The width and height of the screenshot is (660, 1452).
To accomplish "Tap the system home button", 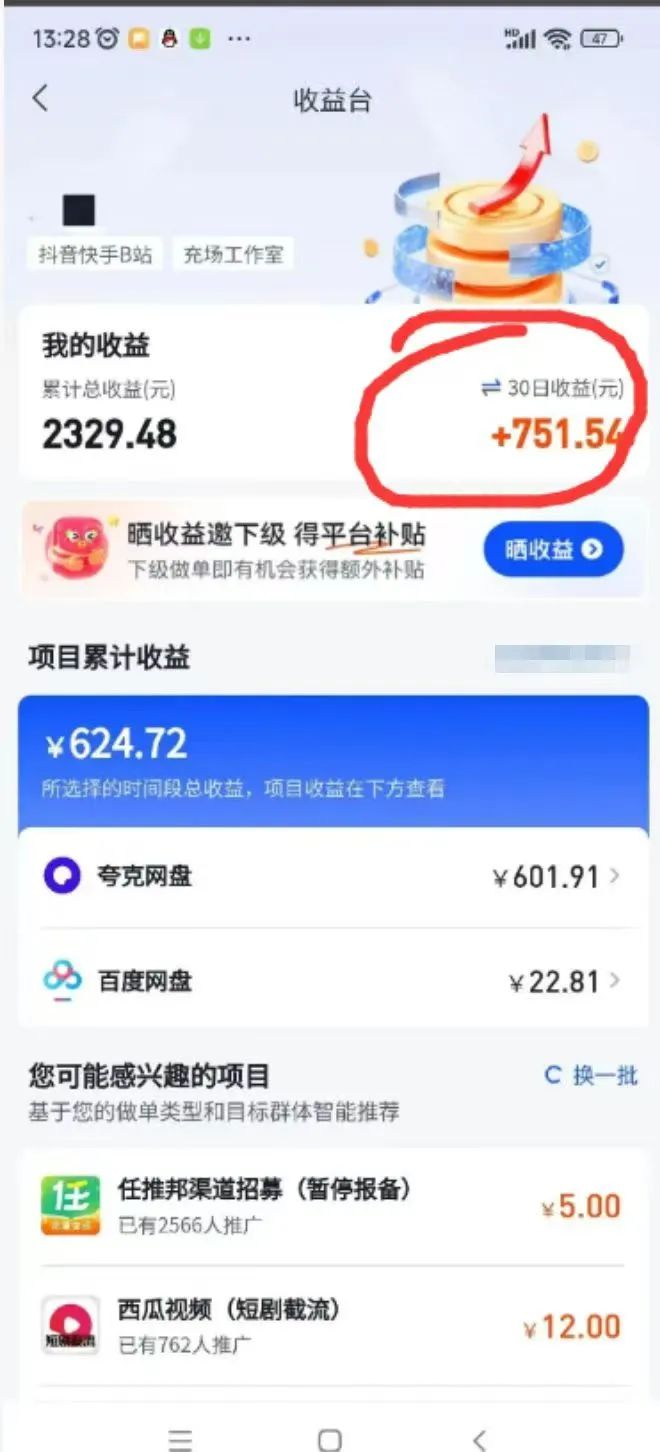I will coord(330,1439).
